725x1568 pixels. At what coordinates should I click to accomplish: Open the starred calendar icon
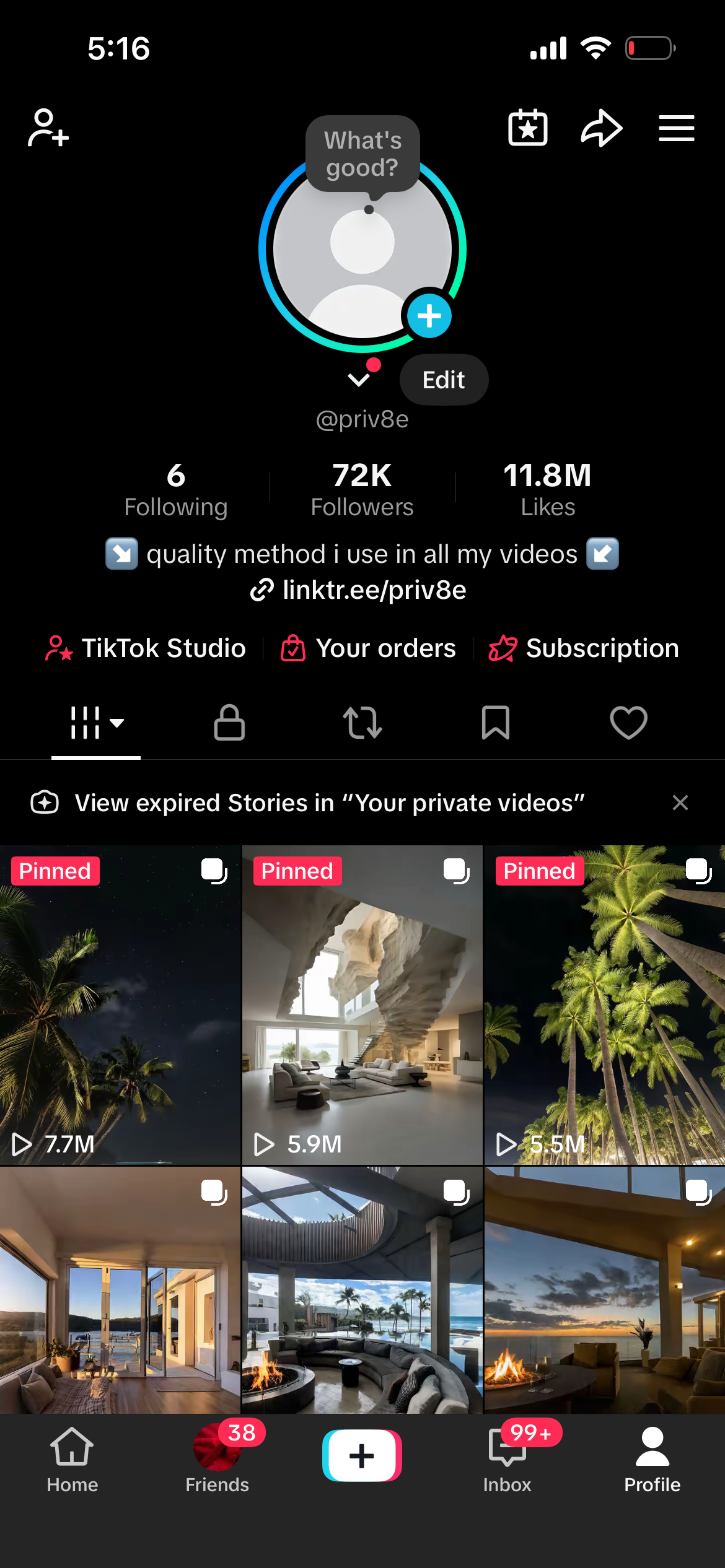coord(528,128)
